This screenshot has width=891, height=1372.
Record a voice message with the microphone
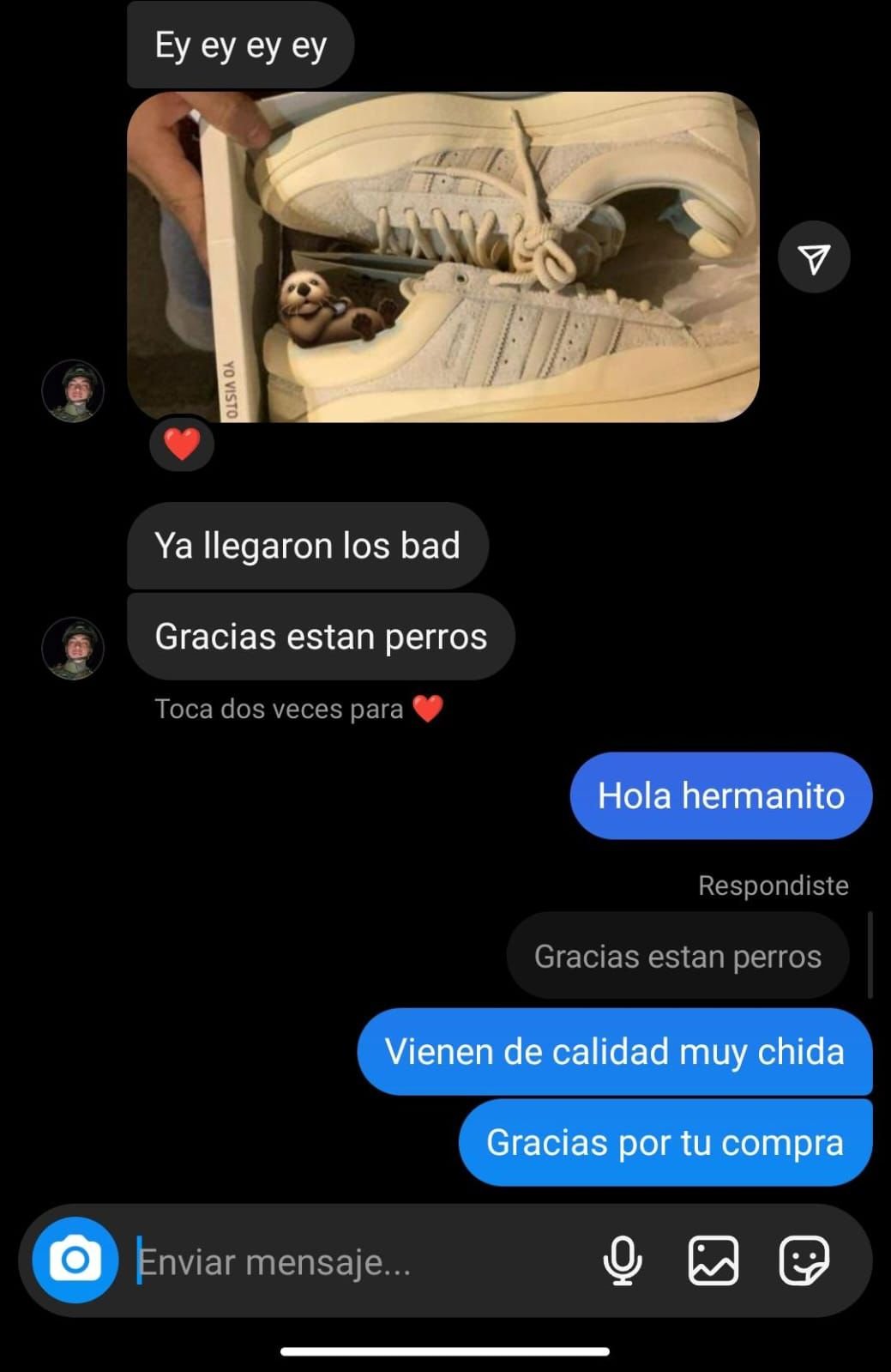coord(623,1260)
